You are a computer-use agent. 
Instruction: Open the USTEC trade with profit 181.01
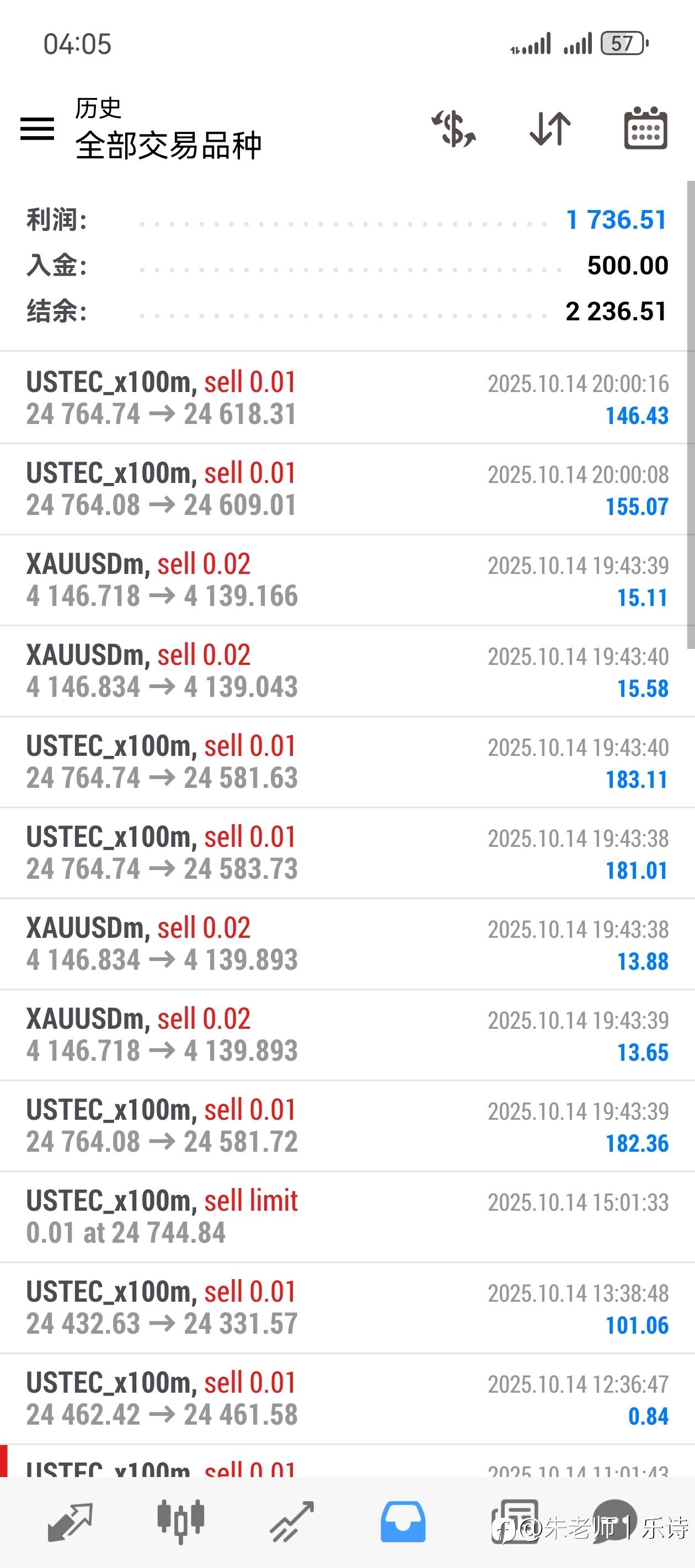347,853
